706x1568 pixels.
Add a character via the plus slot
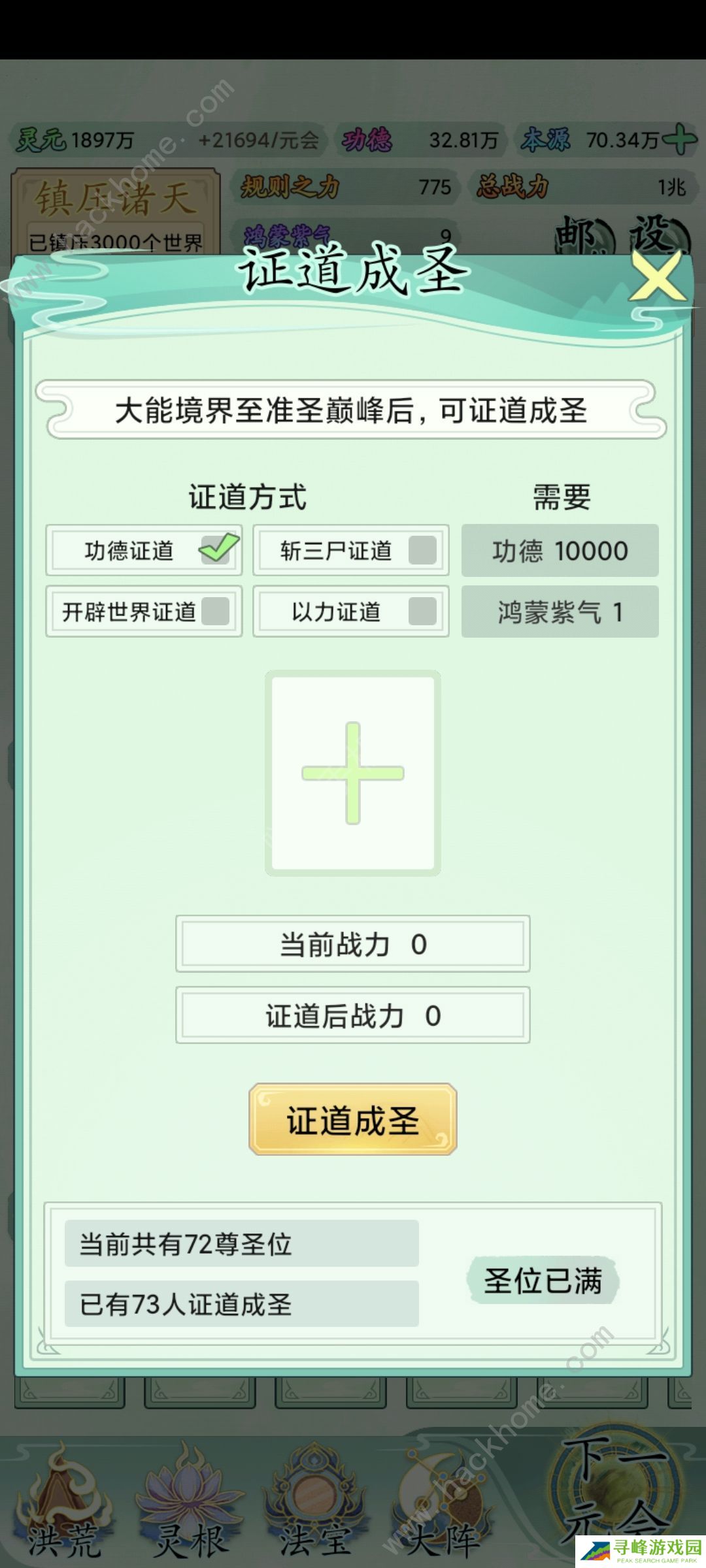(x=353, y=773)
